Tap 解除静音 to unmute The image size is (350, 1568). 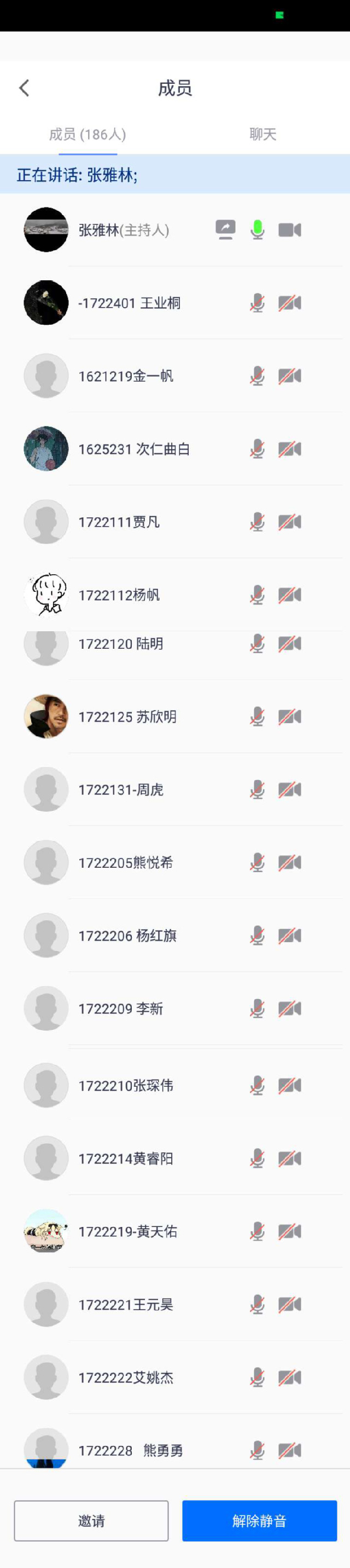[259, 1520]
